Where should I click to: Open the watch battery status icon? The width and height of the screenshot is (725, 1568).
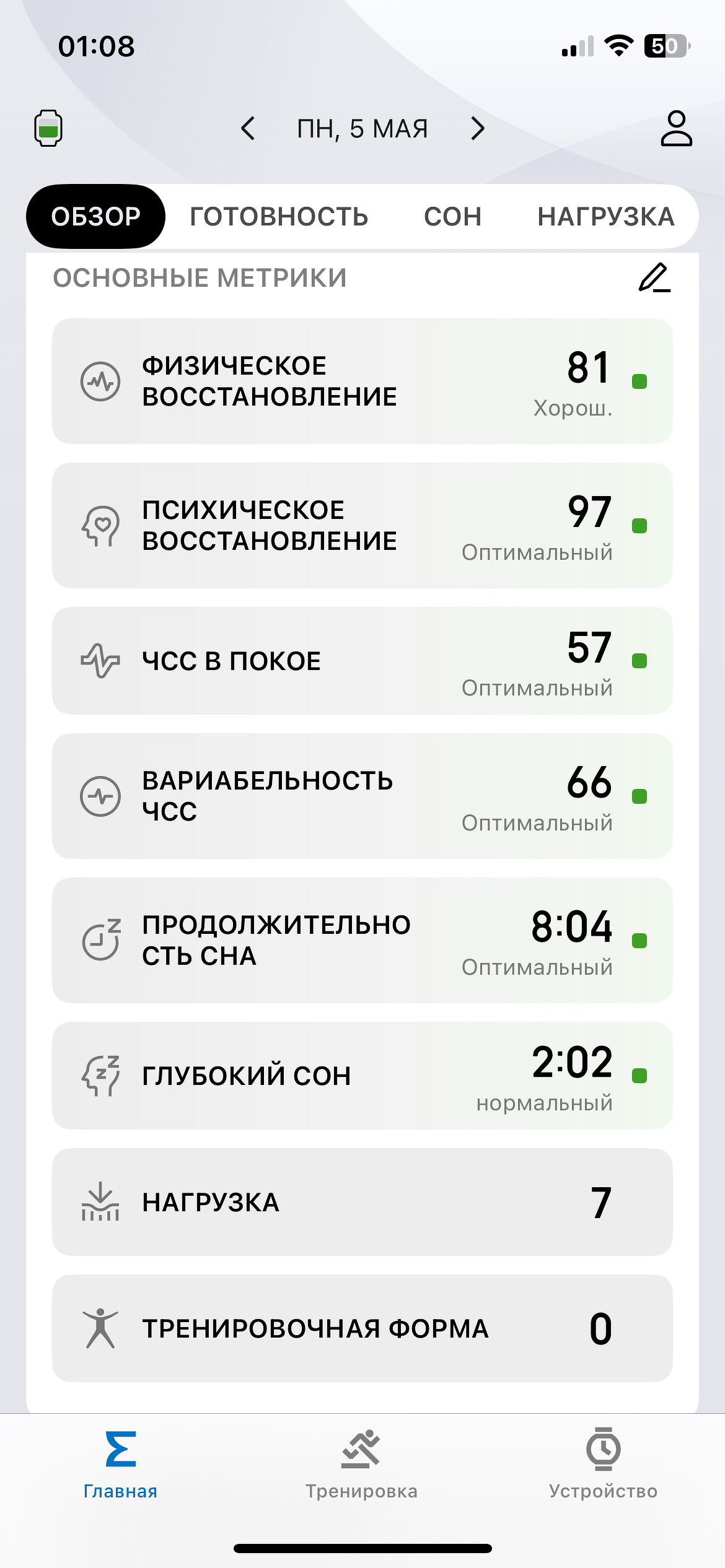[x=48, y=128]
